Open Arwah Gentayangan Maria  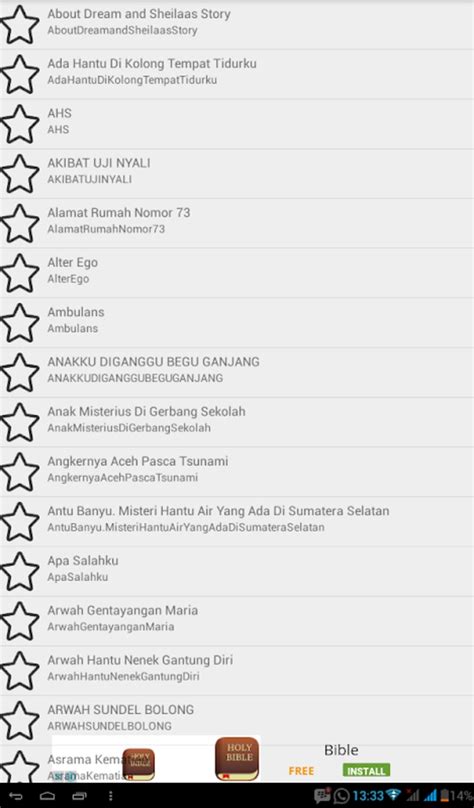(237, 621)
